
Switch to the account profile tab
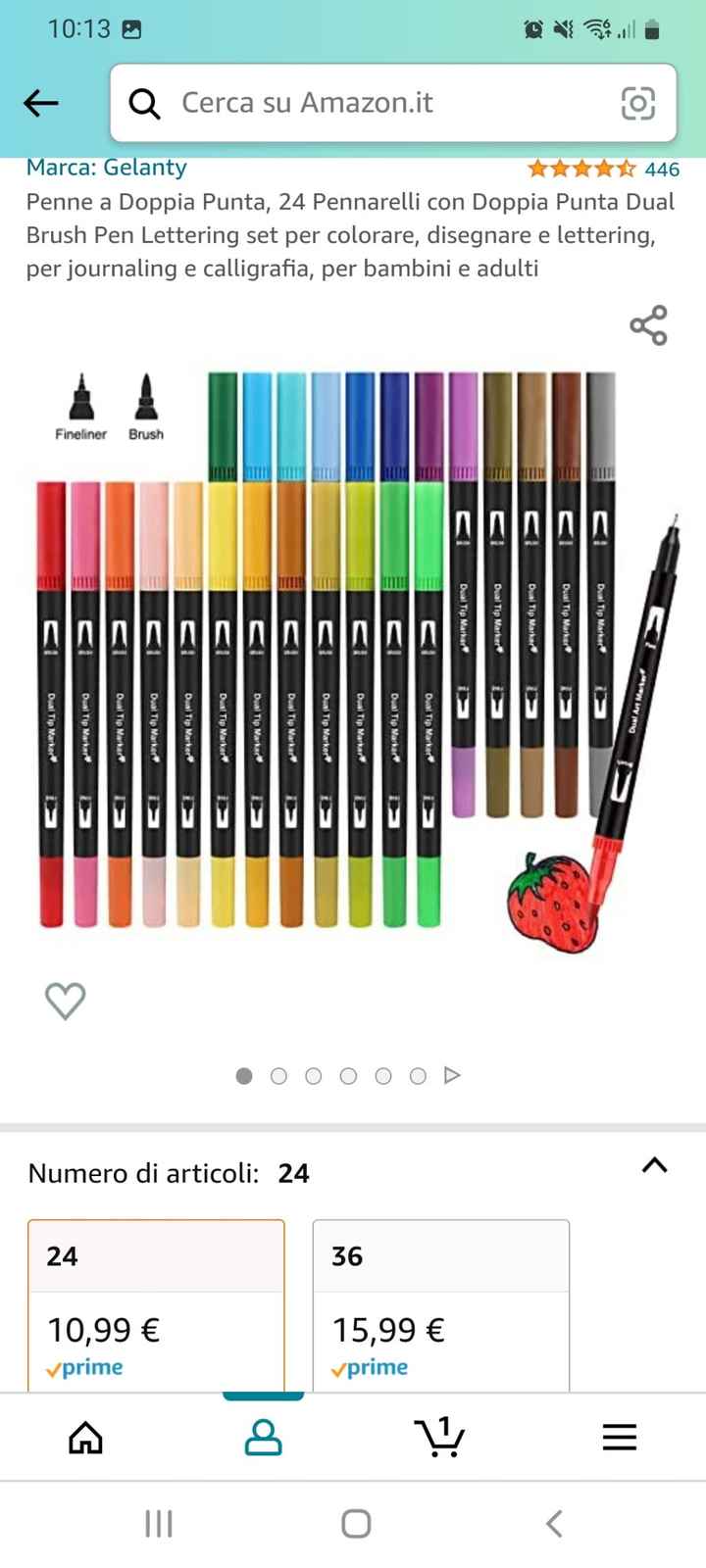(263, 1437)
